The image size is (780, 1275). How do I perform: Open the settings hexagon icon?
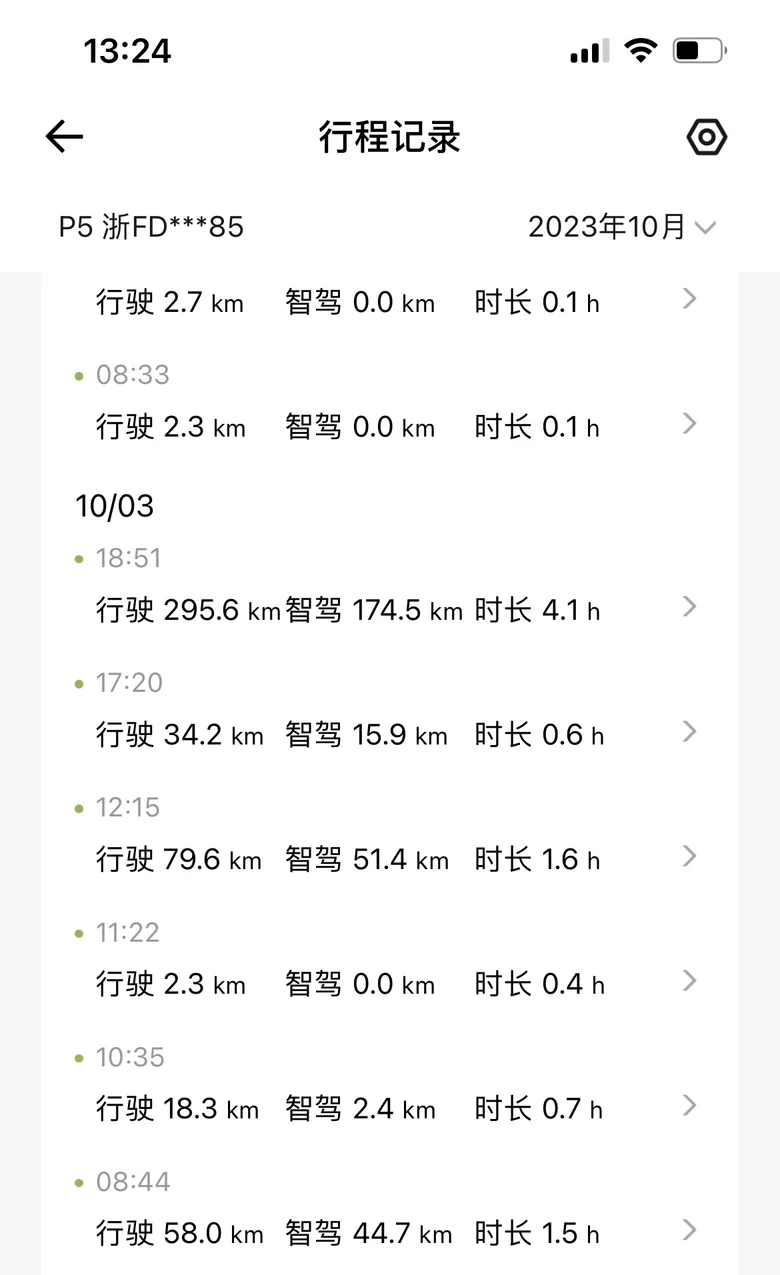click(707, 137)
